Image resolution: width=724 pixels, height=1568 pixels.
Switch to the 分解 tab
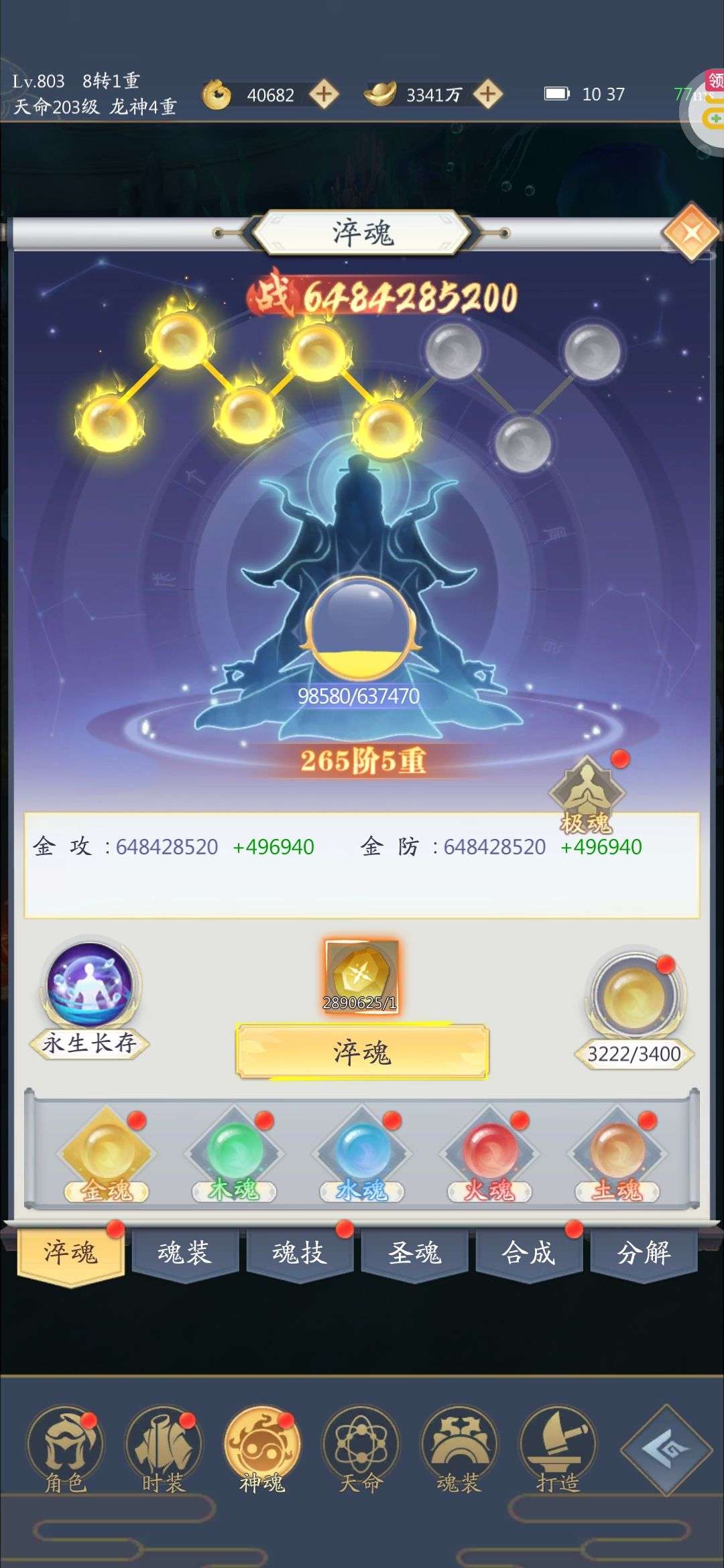pos(644,1252)
